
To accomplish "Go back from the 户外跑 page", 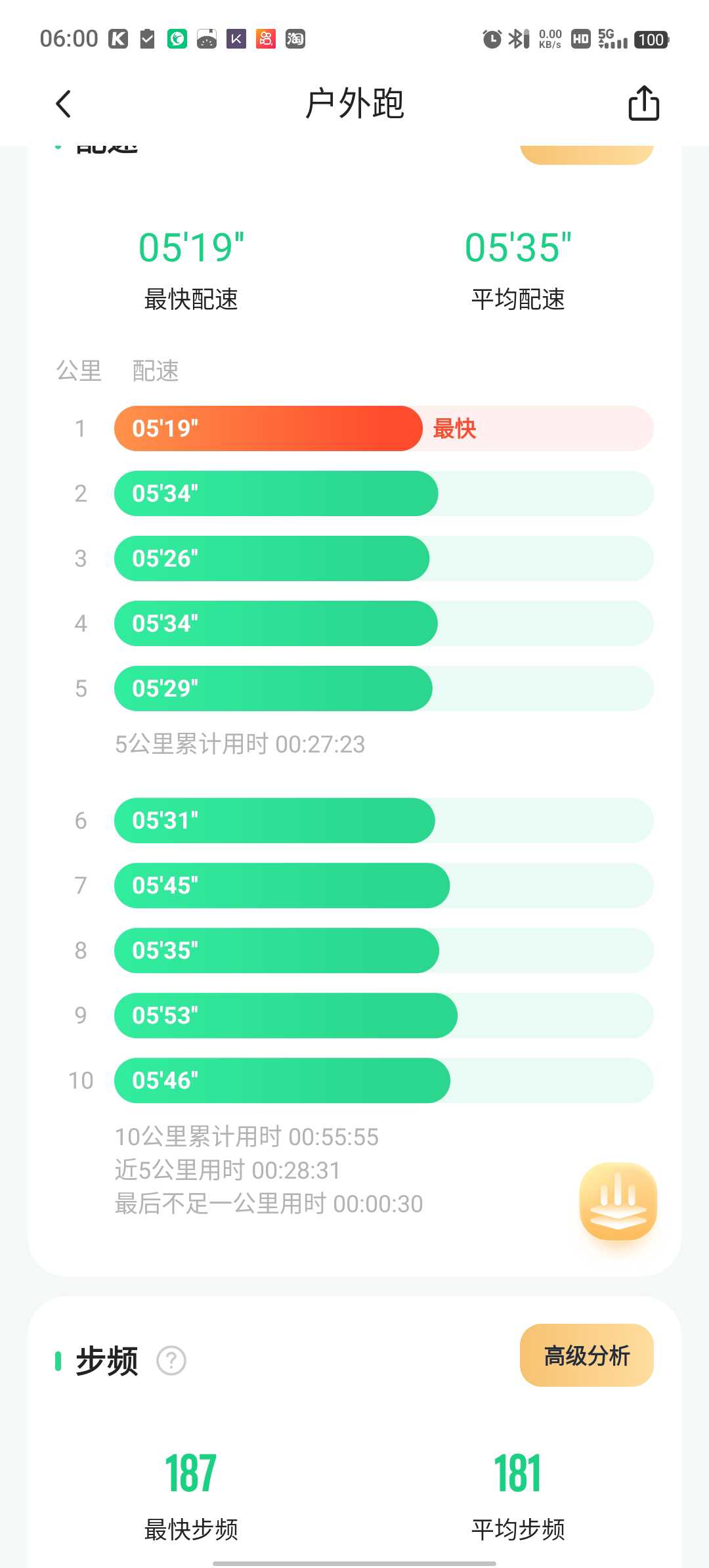I will [63, 104].
